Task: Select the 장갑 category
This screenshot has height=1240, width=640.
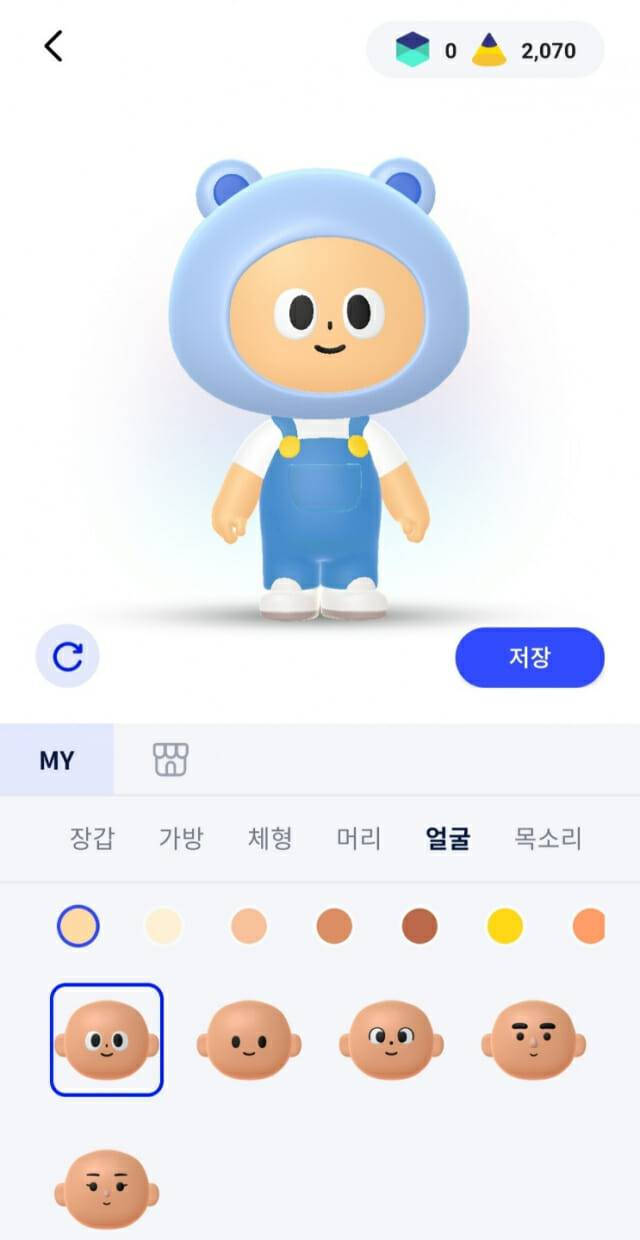Action: [x=92, y=838]
